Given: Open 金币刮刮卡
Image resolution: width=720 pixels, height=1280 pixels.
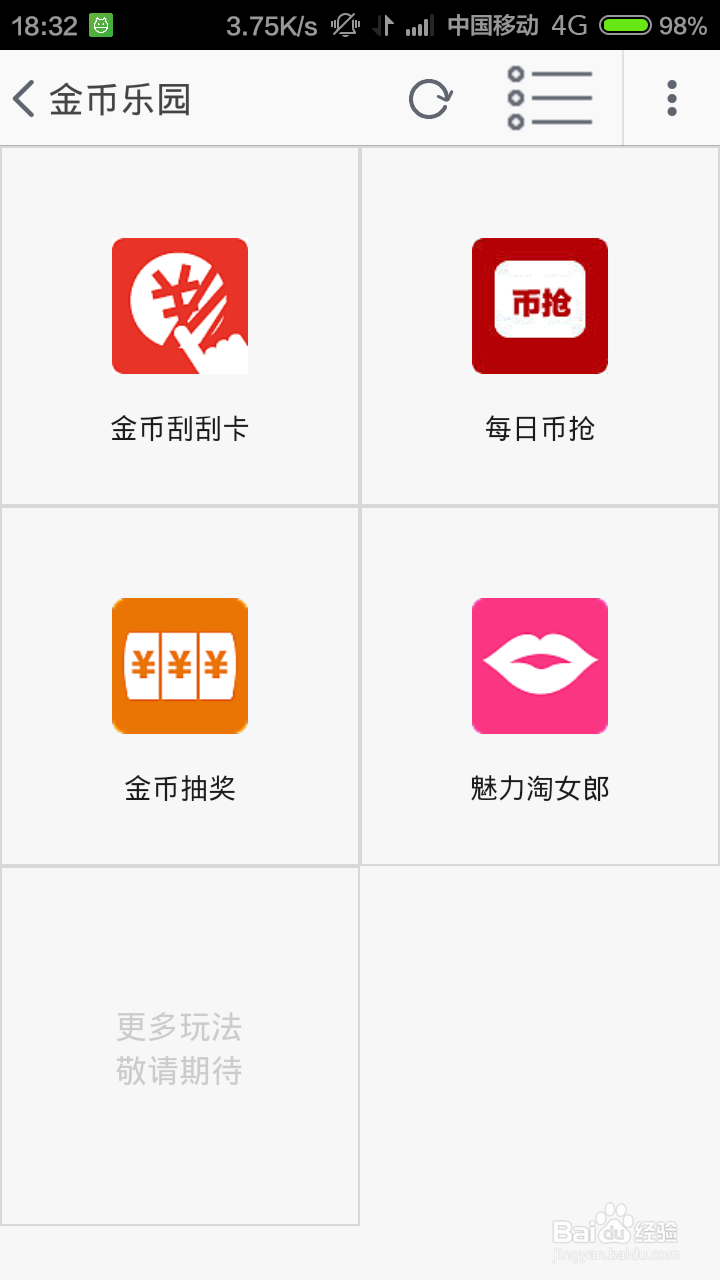Looking at the screenshot, I should (x=180, y=326).
